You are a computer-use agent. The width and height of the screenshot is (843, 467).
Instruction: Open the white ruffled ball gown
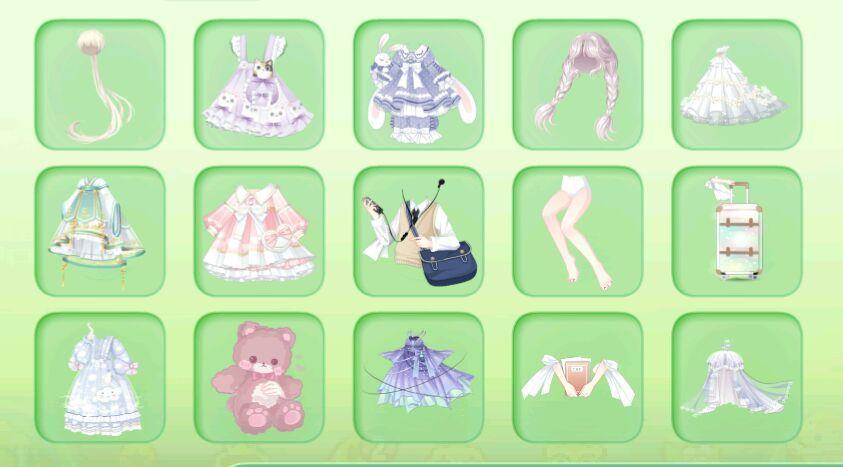(737, 85)
